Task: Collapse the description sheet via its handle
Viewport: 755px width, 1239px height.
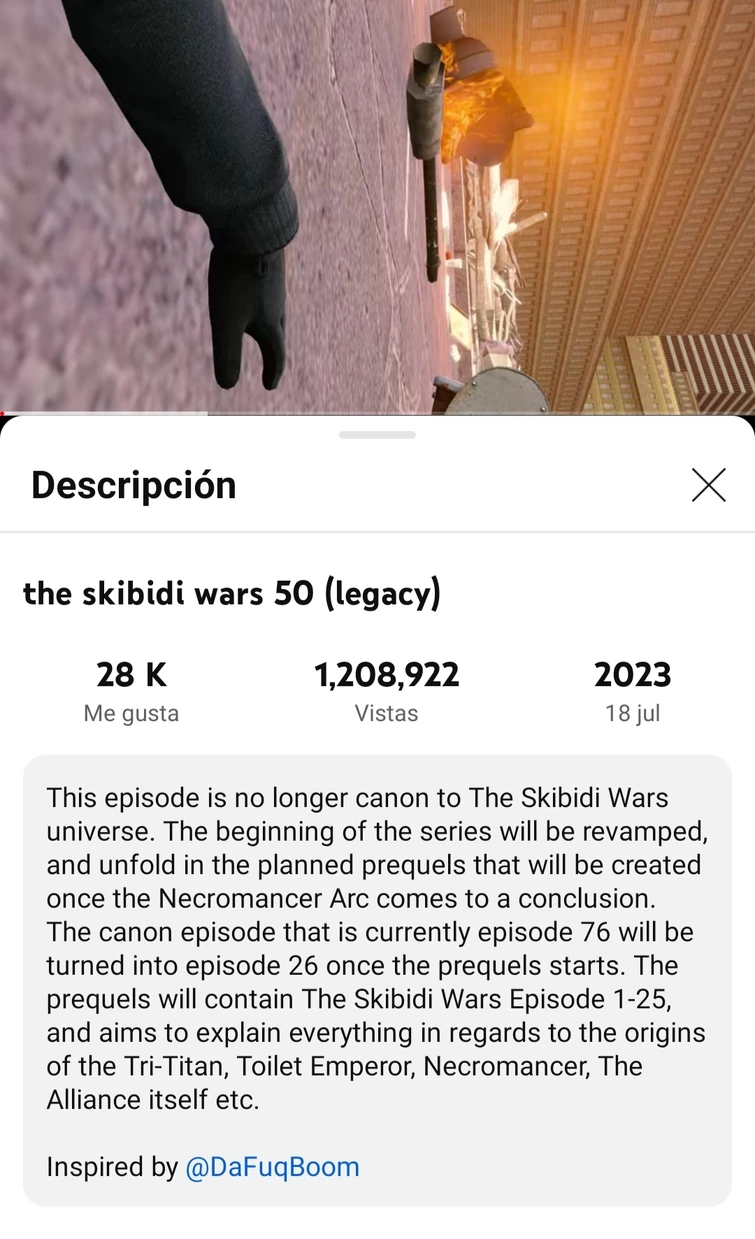Action: pyautogui.click(x=377, y=434)
